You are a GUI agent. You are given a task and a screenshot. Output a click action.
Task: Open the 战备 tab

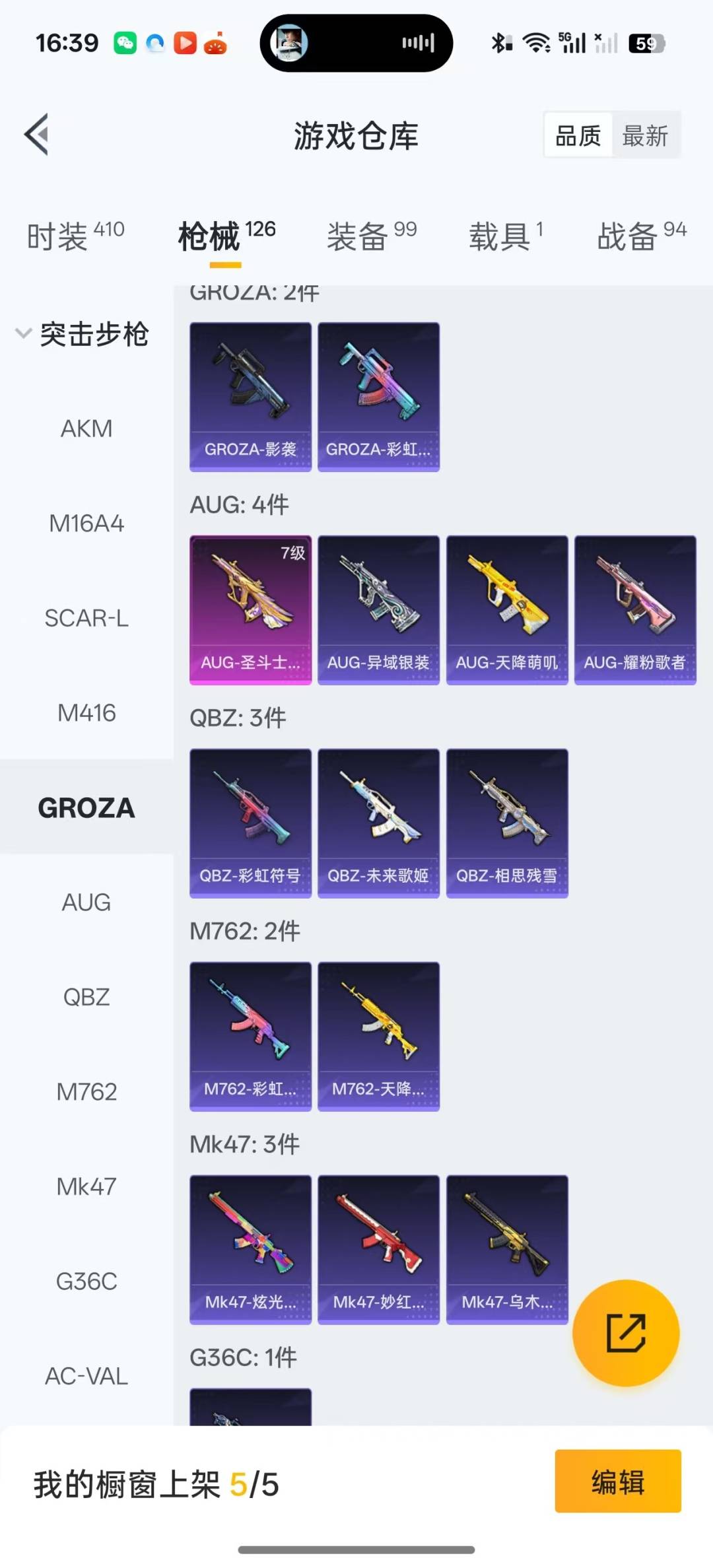click(x=642, y=236)
